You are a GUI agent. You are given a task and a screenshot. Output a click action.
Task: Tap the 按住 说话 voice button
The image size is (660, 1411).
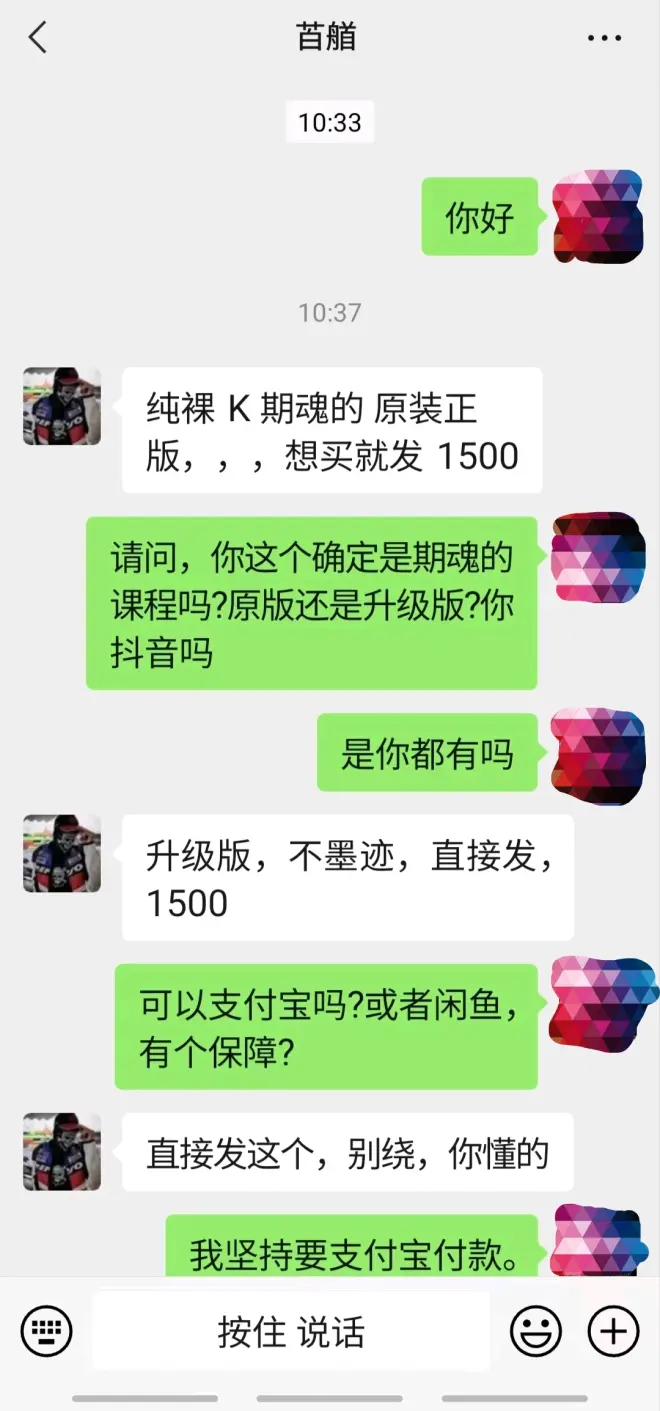(291, 1331)
